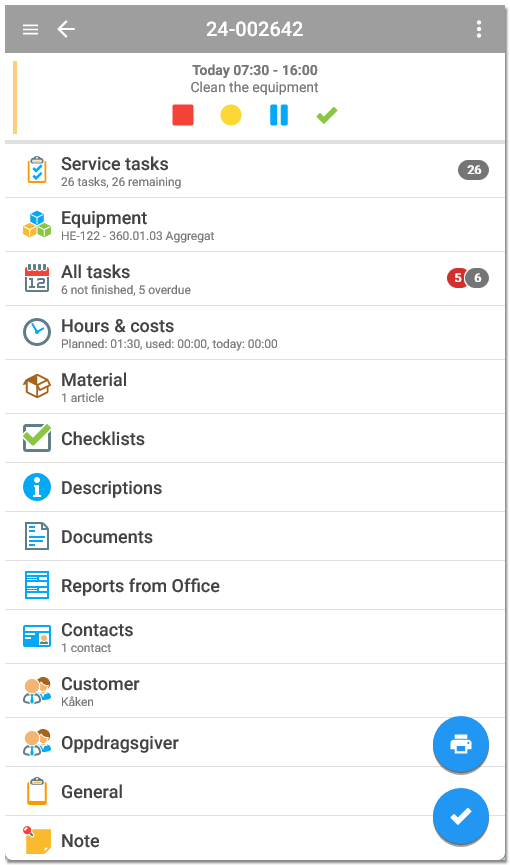Open Hours & costs

[x=255, y=333]
